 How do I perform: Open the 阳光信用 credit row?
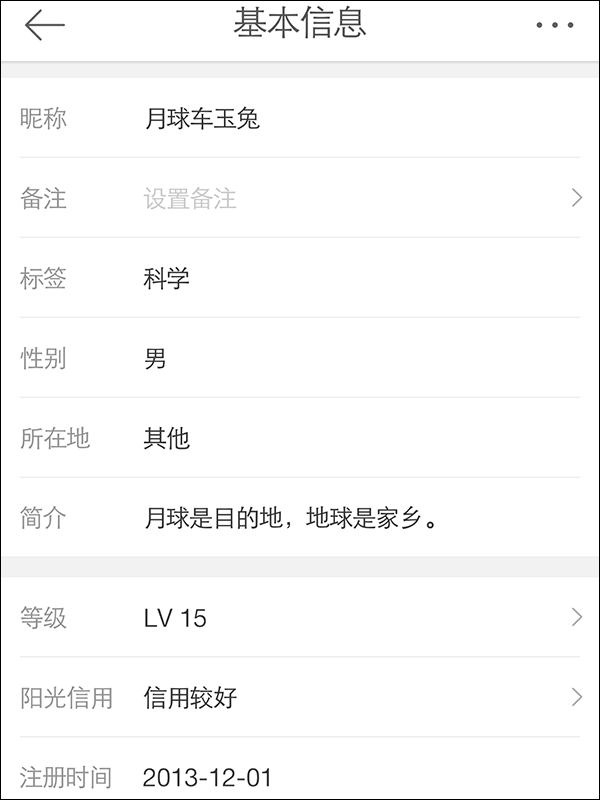pyautogui.click(x=300, y=697)
